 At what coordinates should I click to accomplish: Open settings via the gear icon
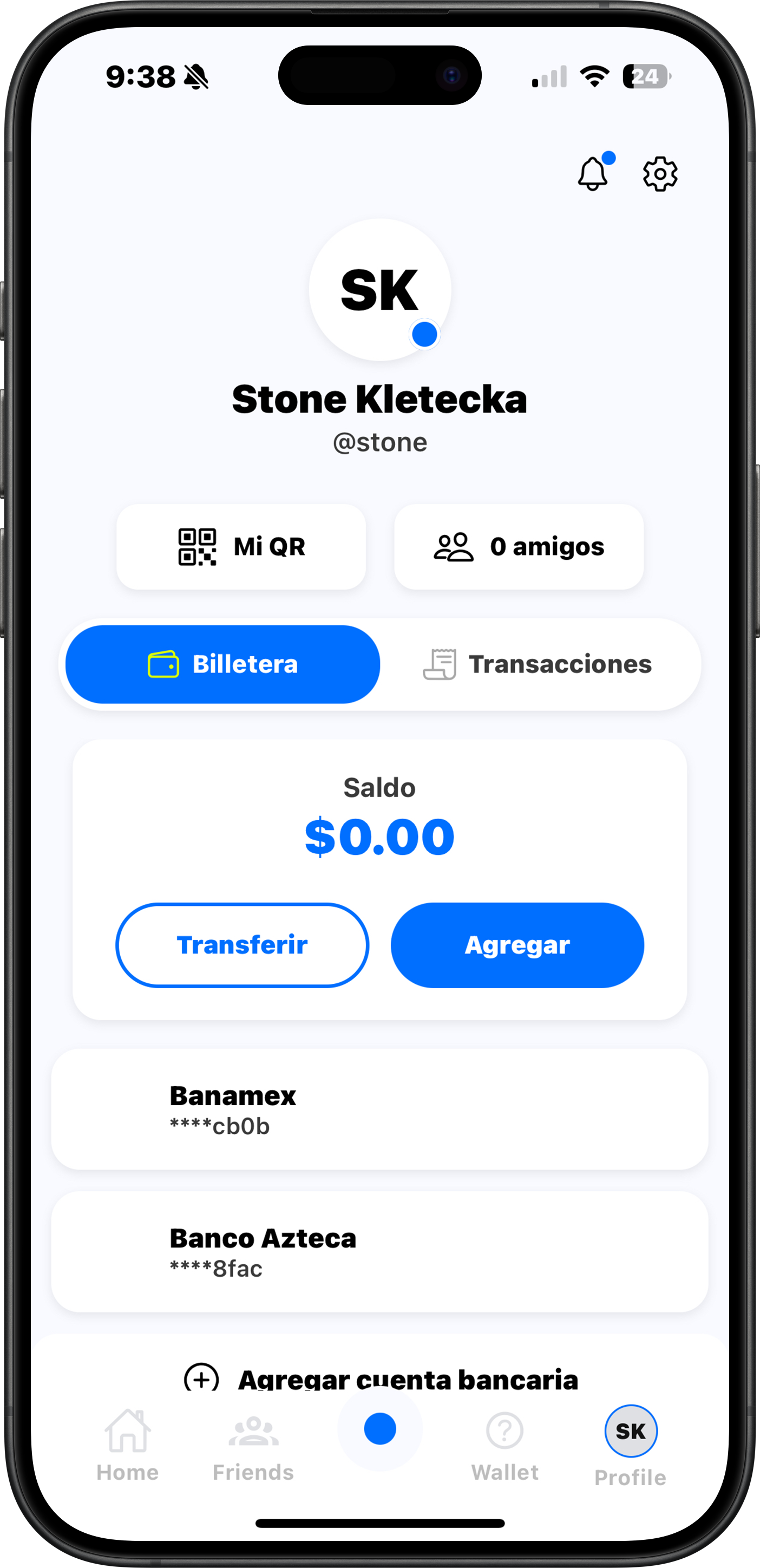point(660,174)
